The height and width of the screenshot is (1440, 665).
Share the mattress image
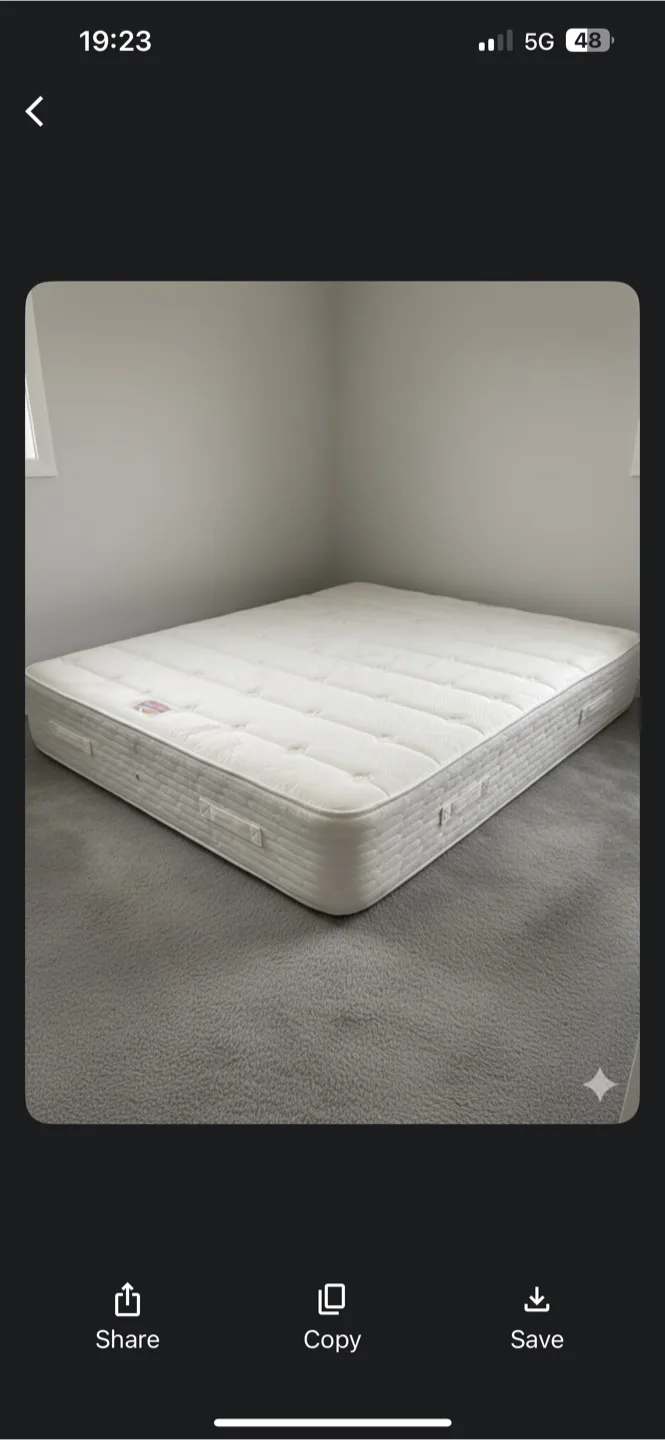tap(127, 1316)
